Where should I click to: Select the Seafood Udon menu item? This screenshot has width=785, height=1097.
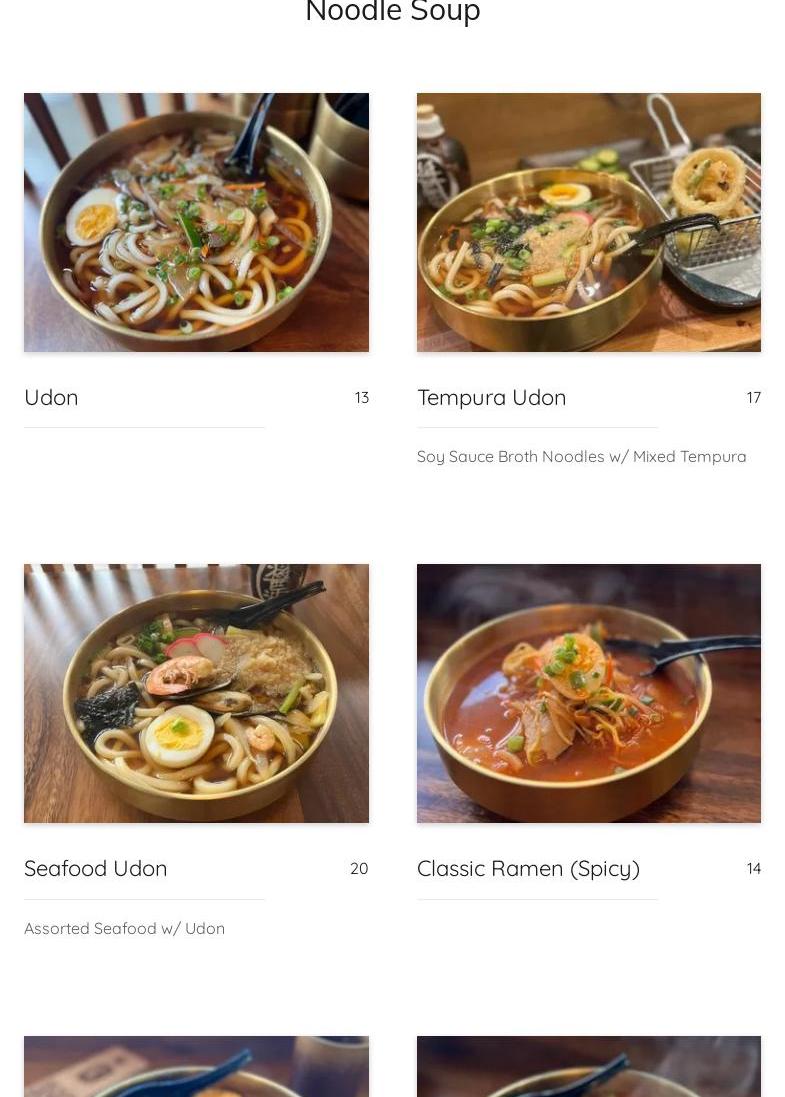coord(96,868)
